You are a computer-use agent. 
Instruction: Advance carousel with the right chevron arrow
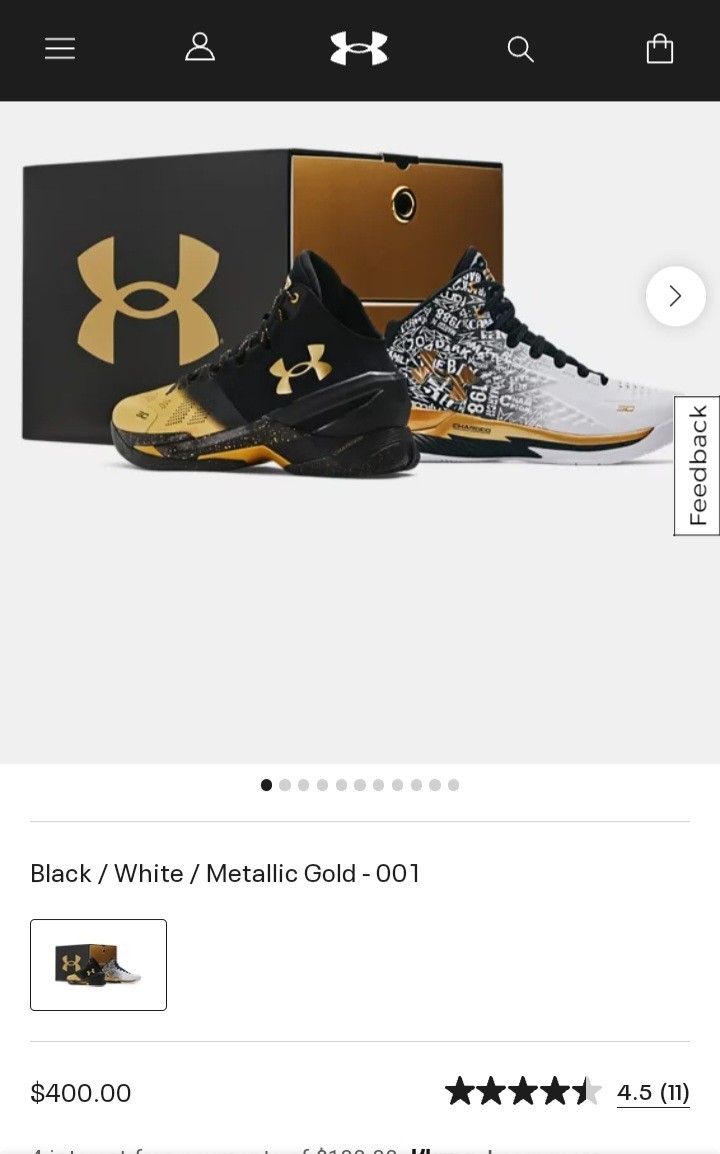point(675,296)
